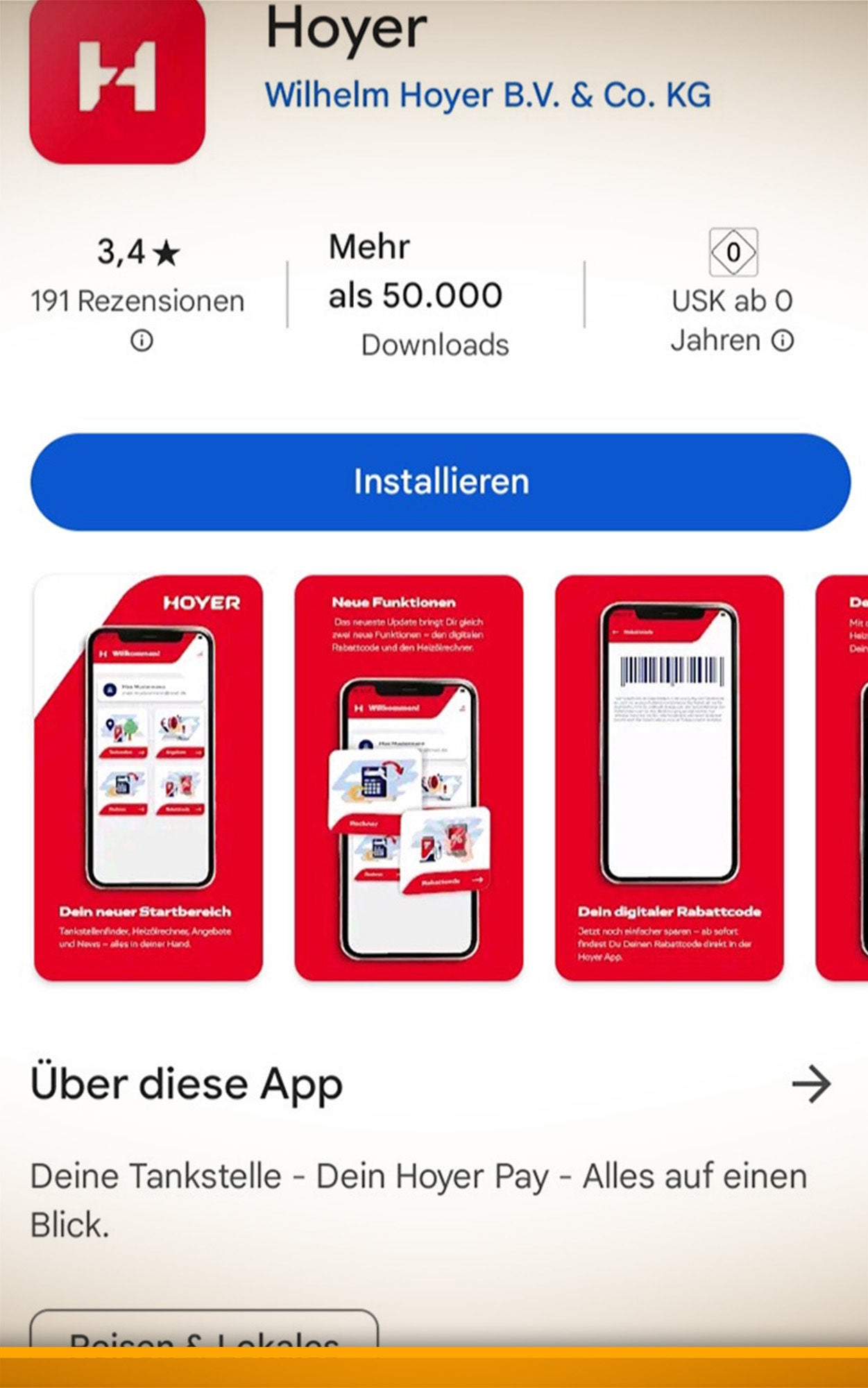Install the Hoyer app
The image size is (868, 1388).
pyautogui.click(x=440, y=482)
